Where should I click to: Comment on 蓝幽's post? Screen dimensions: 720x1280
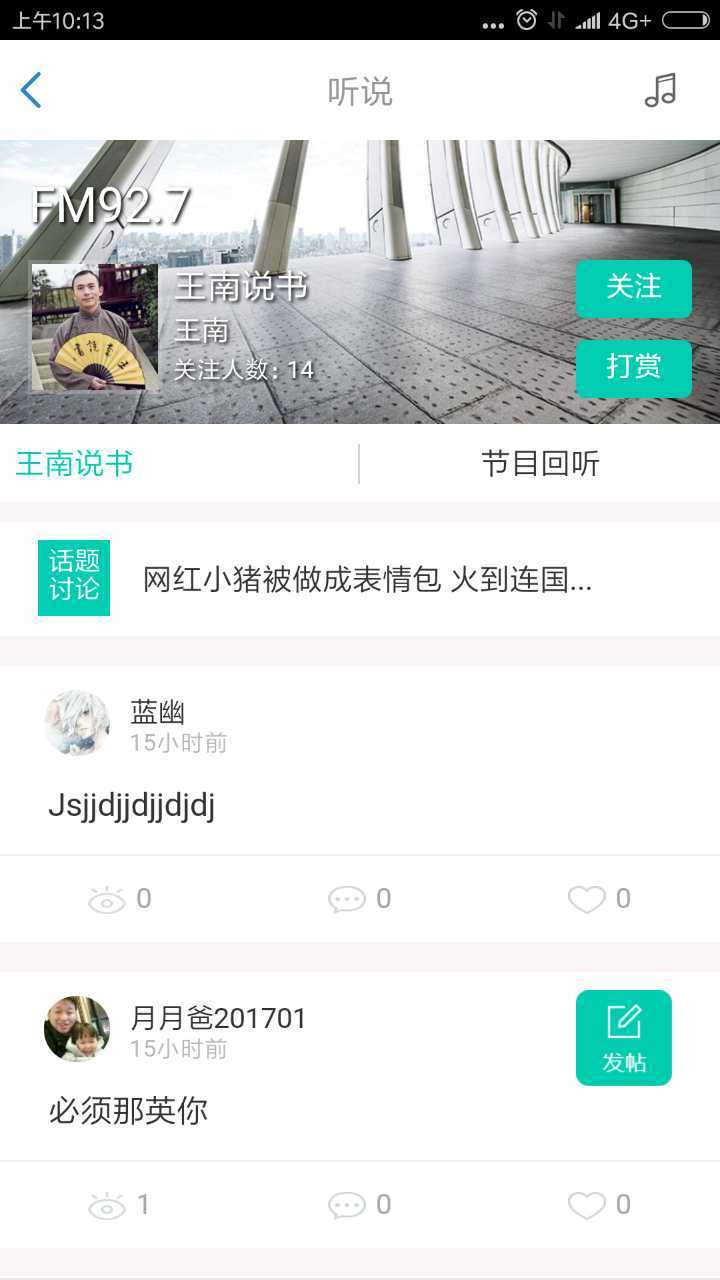tap(359, 899)
